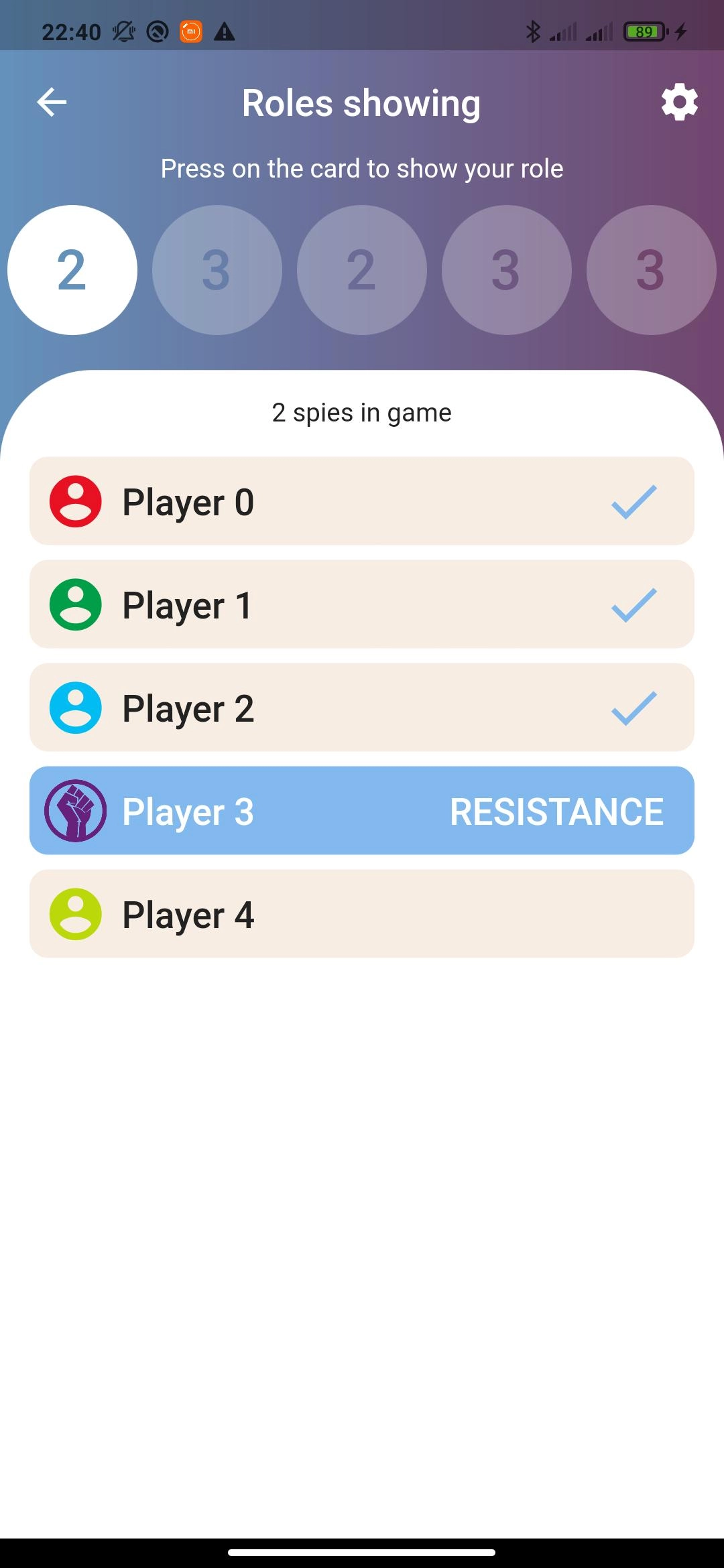Open the settings gear
Viewport: 724px width, 1568px height.
pyautogui.click(x=679, y=103)
